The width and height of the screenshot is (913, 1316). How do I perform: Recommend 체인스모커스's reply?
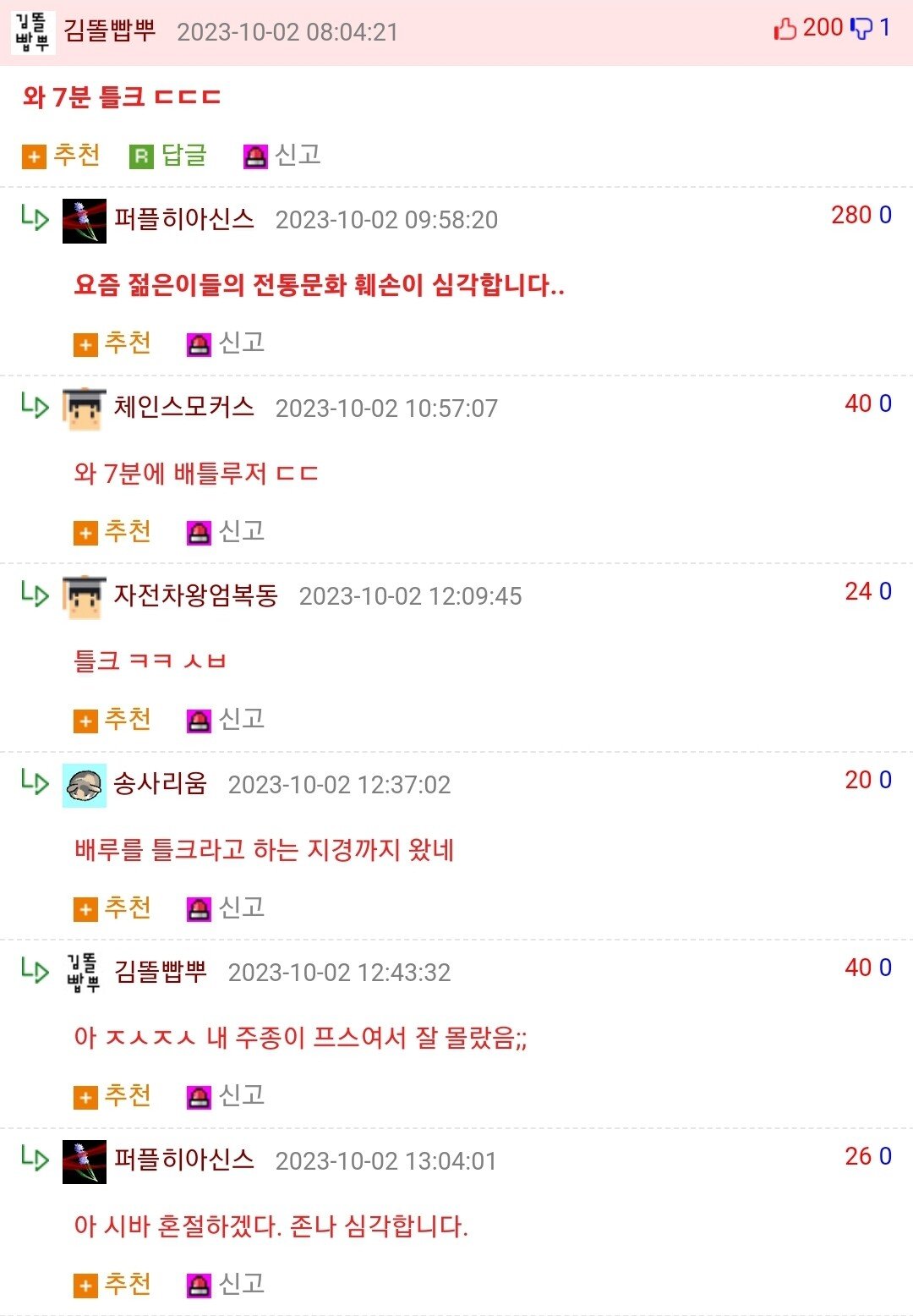tap(113, 532)
